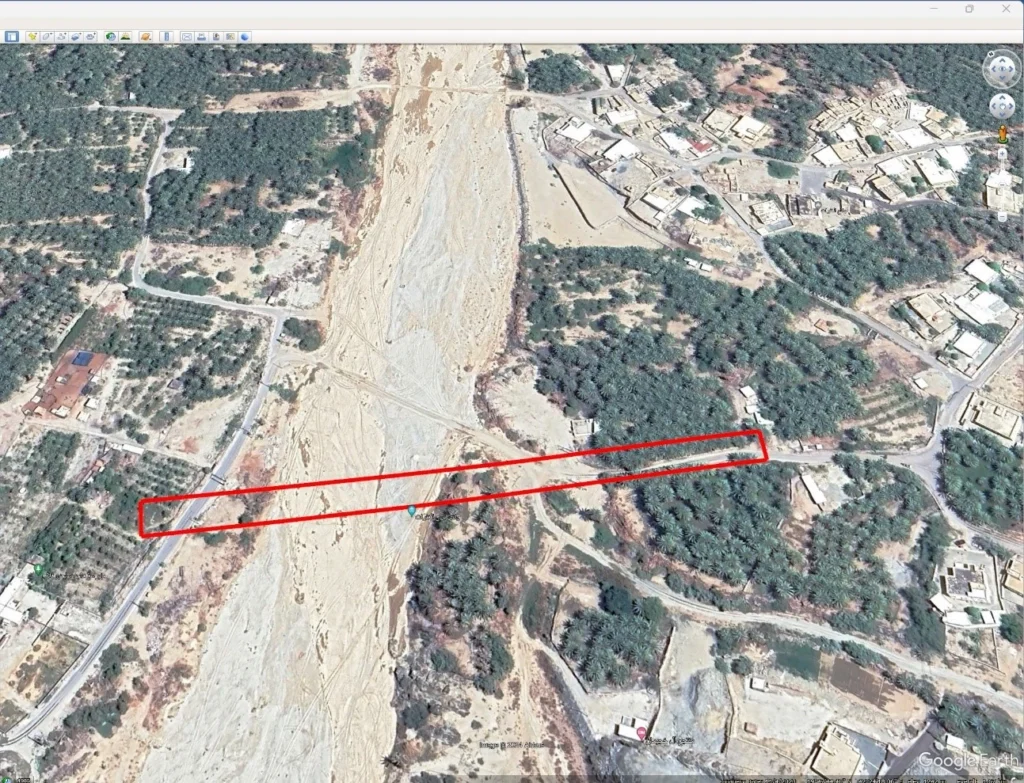Switch between Earth, Sky and planets

pos(146,37)
